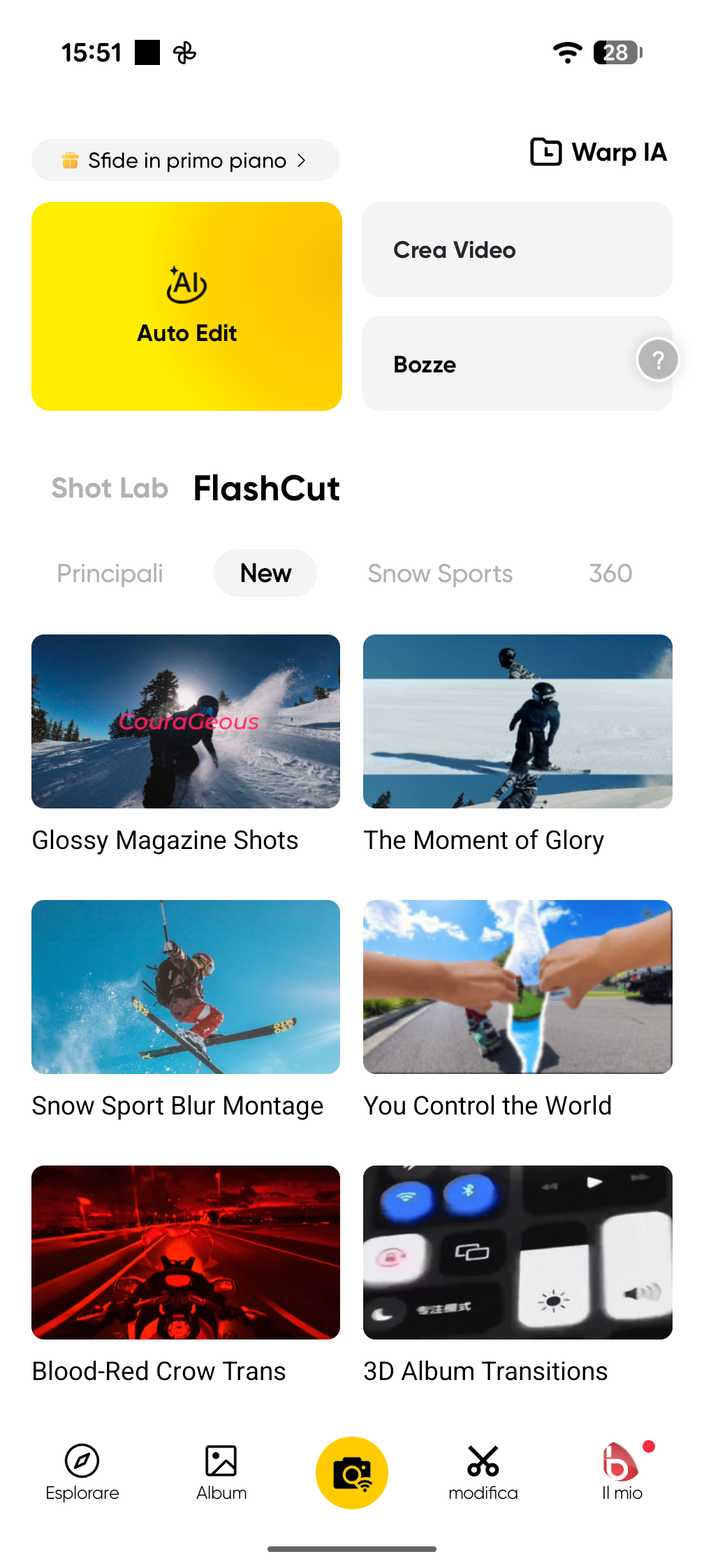The width and height of the screenshot is (704, 1568).
Task: Open the Glossy Magazine Shots template
Action: (x=186, y=722)
